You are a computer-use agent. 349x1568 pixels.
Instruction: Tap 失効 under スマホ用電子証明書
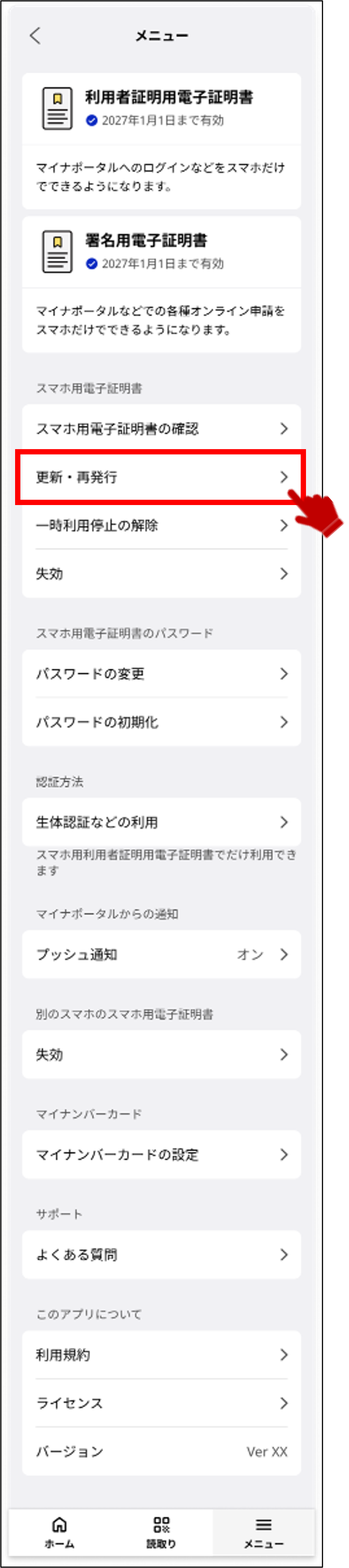click(x=161, y=573)
